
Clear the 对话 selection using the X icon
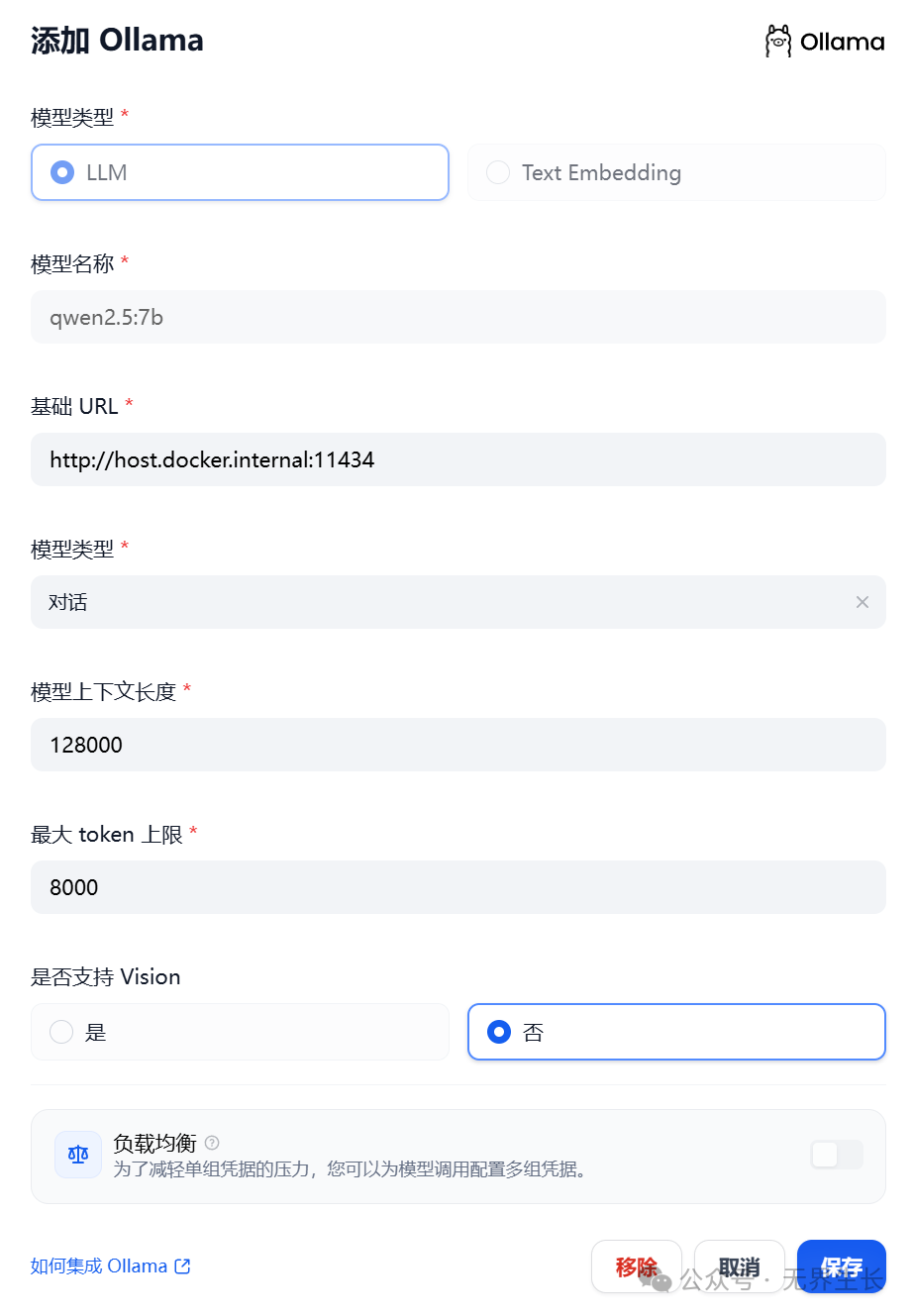861,602
